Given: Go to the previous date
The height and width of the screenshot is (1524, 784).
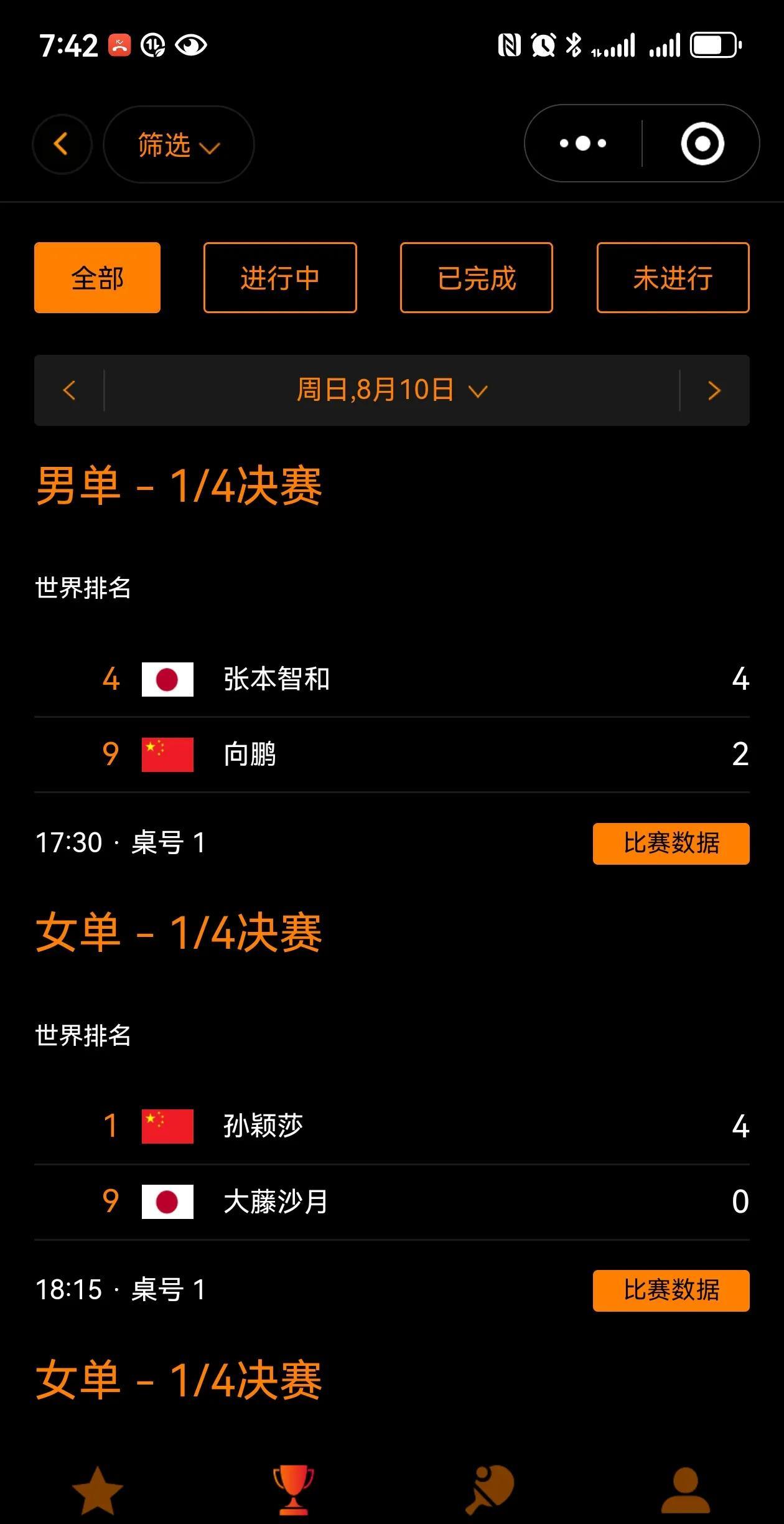Looking at the screenshot, I should (x=69, y=390).
